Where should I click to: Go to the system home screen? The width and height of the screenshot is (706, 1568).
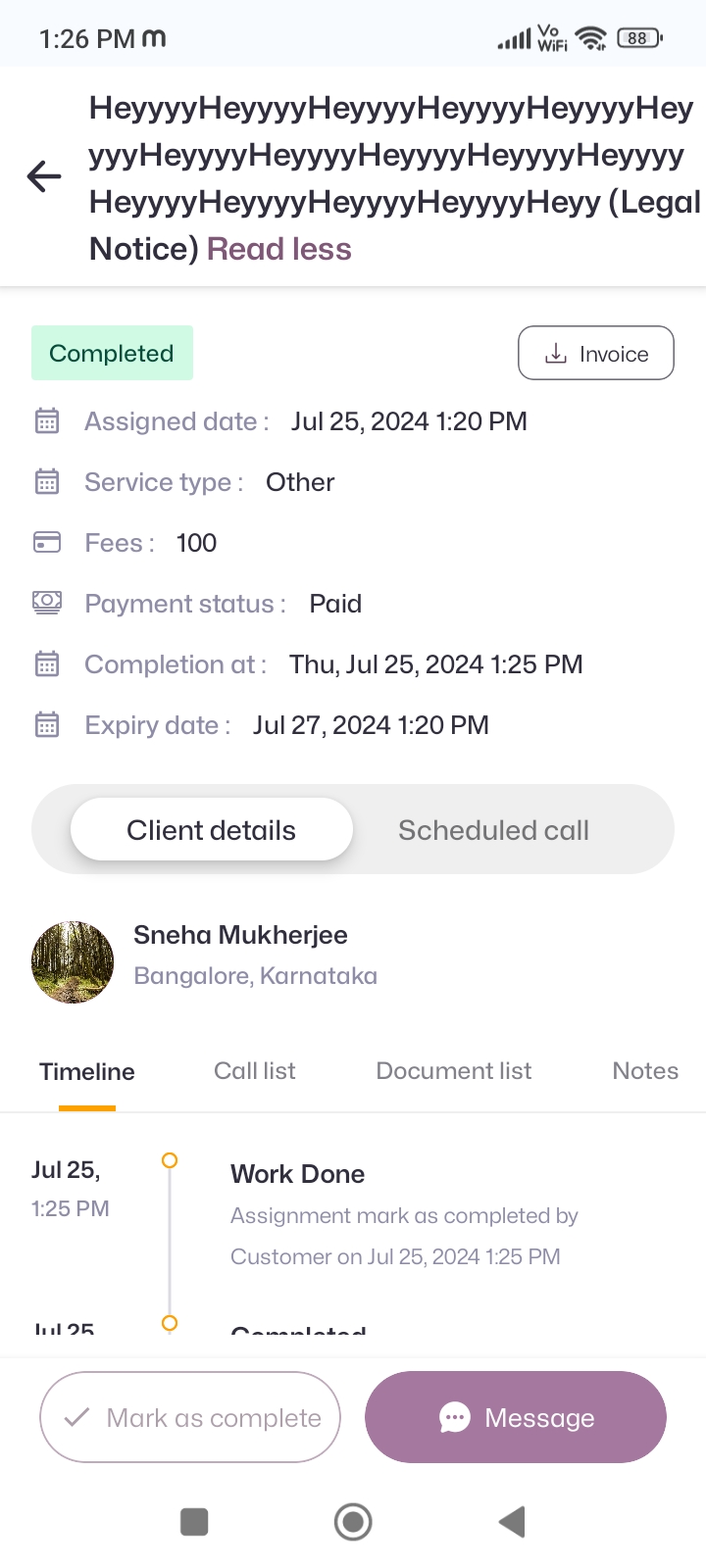point(353,1522)
